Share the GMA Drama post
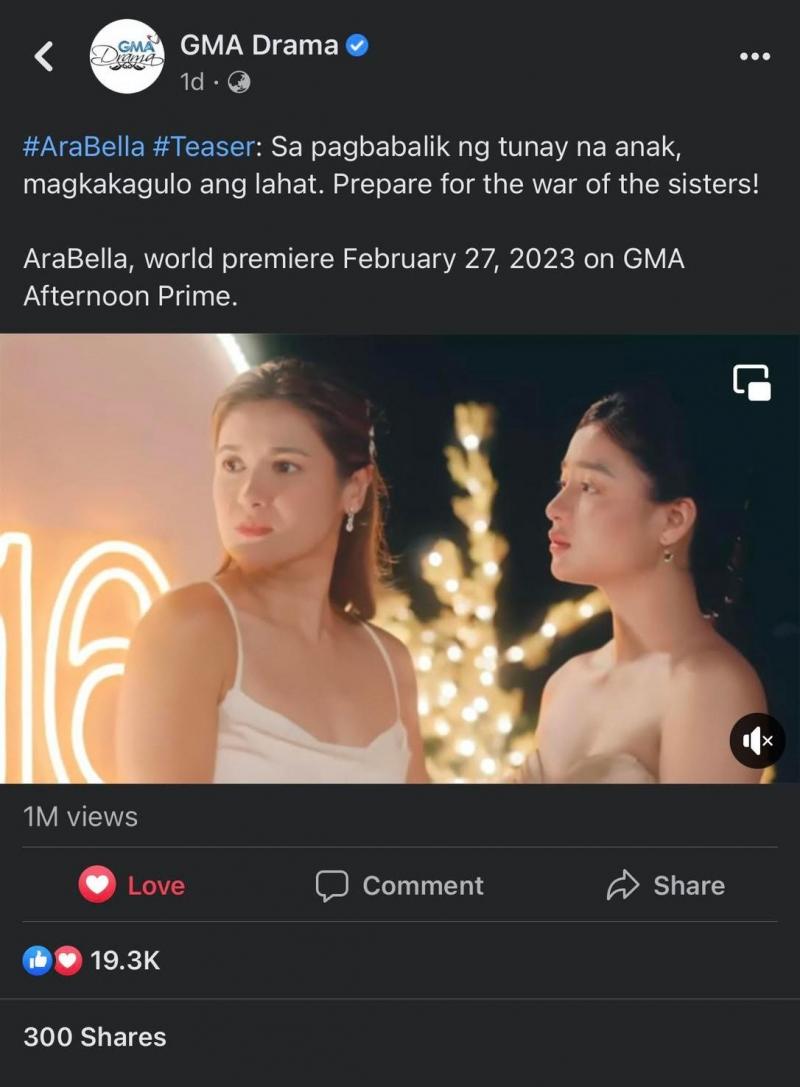Screen dimensions: 800x1087 click(666, 885)
